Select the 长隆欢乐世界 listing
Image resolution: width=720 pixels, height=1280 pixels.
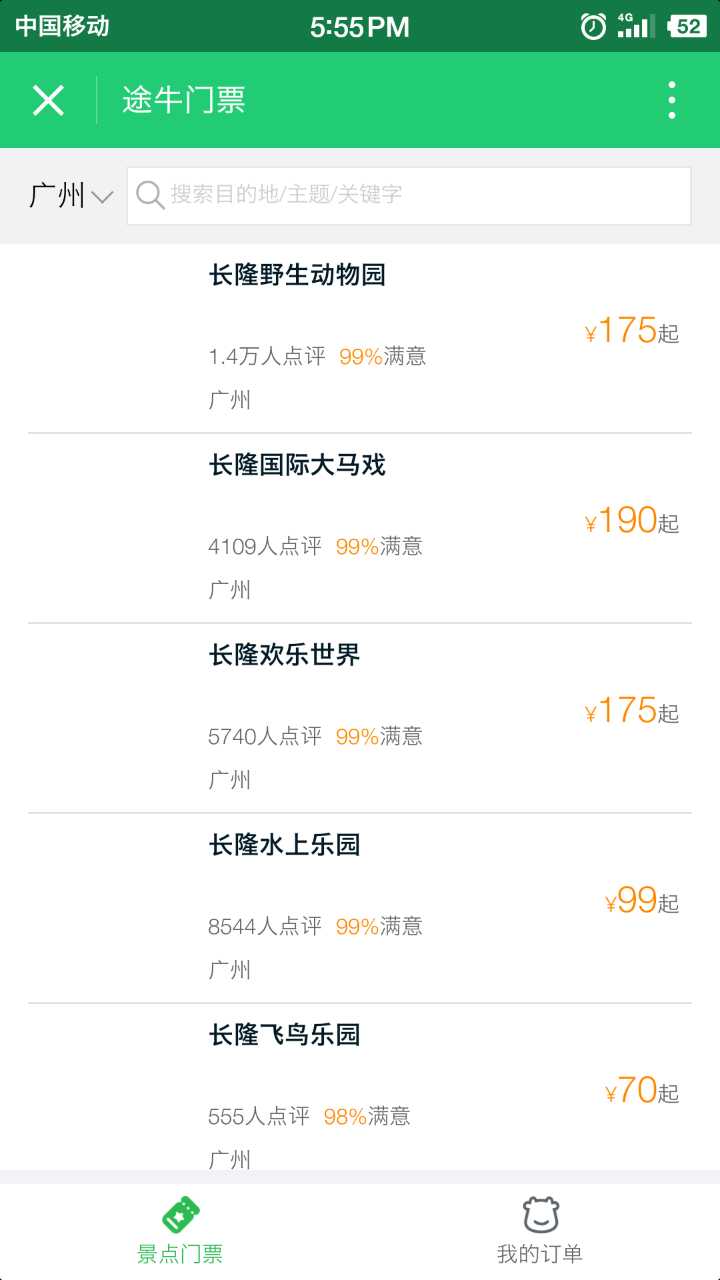(x=360, y=718)
